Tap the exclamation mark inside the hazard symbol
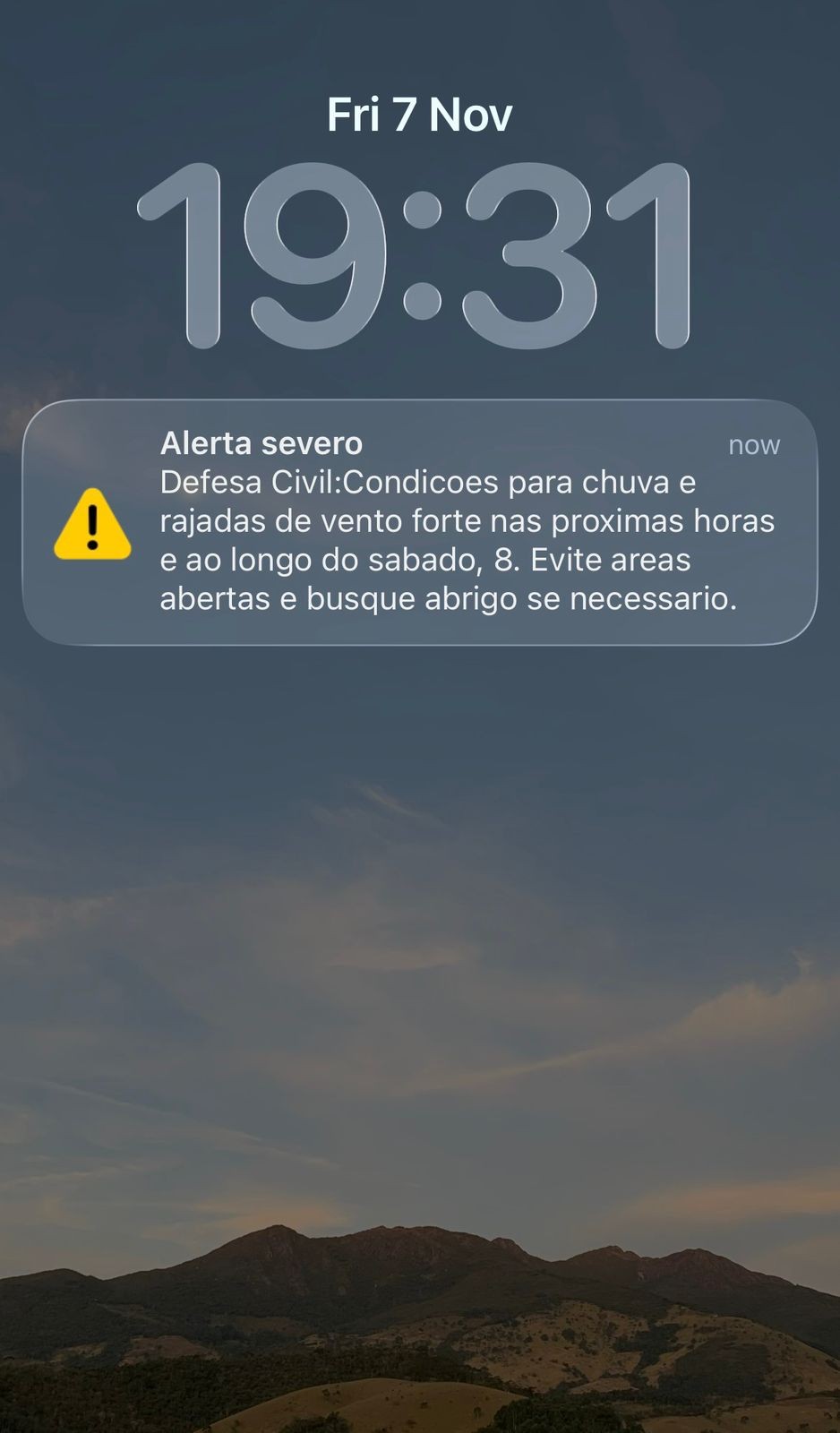The width and height of the screenshot is (840, 1433). click(92, 528)
